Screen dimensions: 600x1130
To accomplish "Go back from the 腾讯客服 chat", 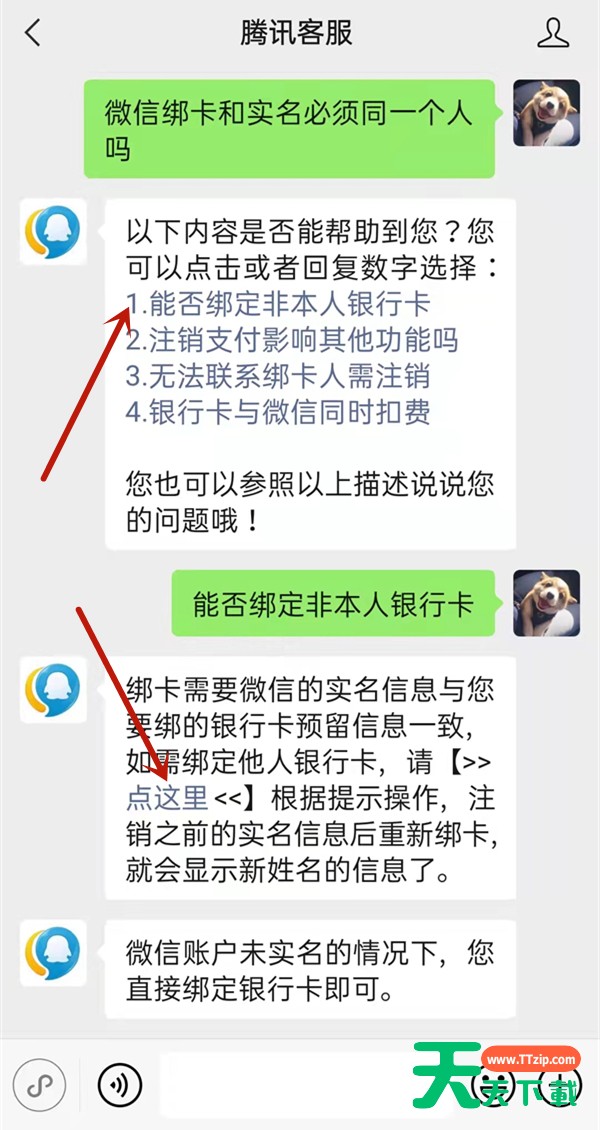I will [x=32, y=33].
